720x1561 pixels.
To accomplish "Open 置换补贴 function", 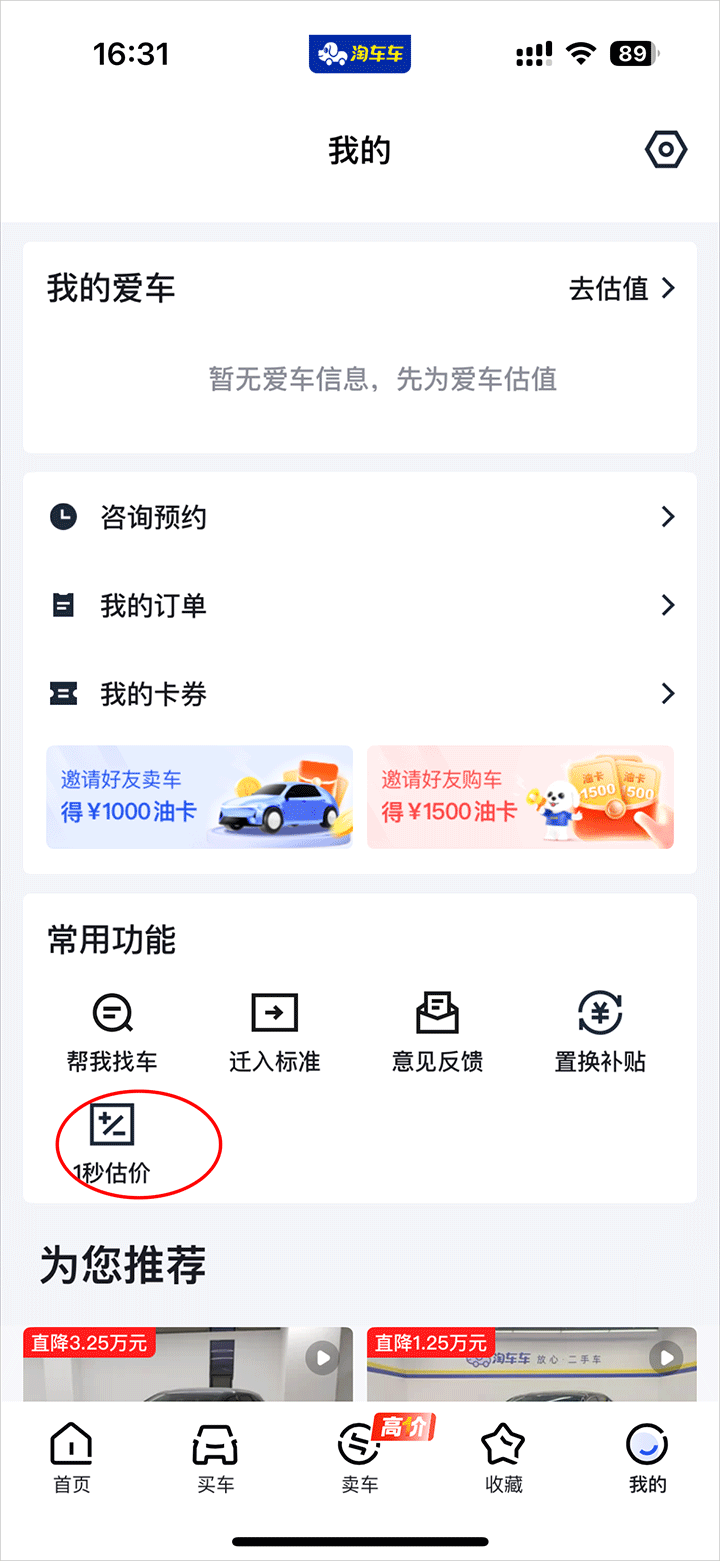I will (x=600, y=1033).
